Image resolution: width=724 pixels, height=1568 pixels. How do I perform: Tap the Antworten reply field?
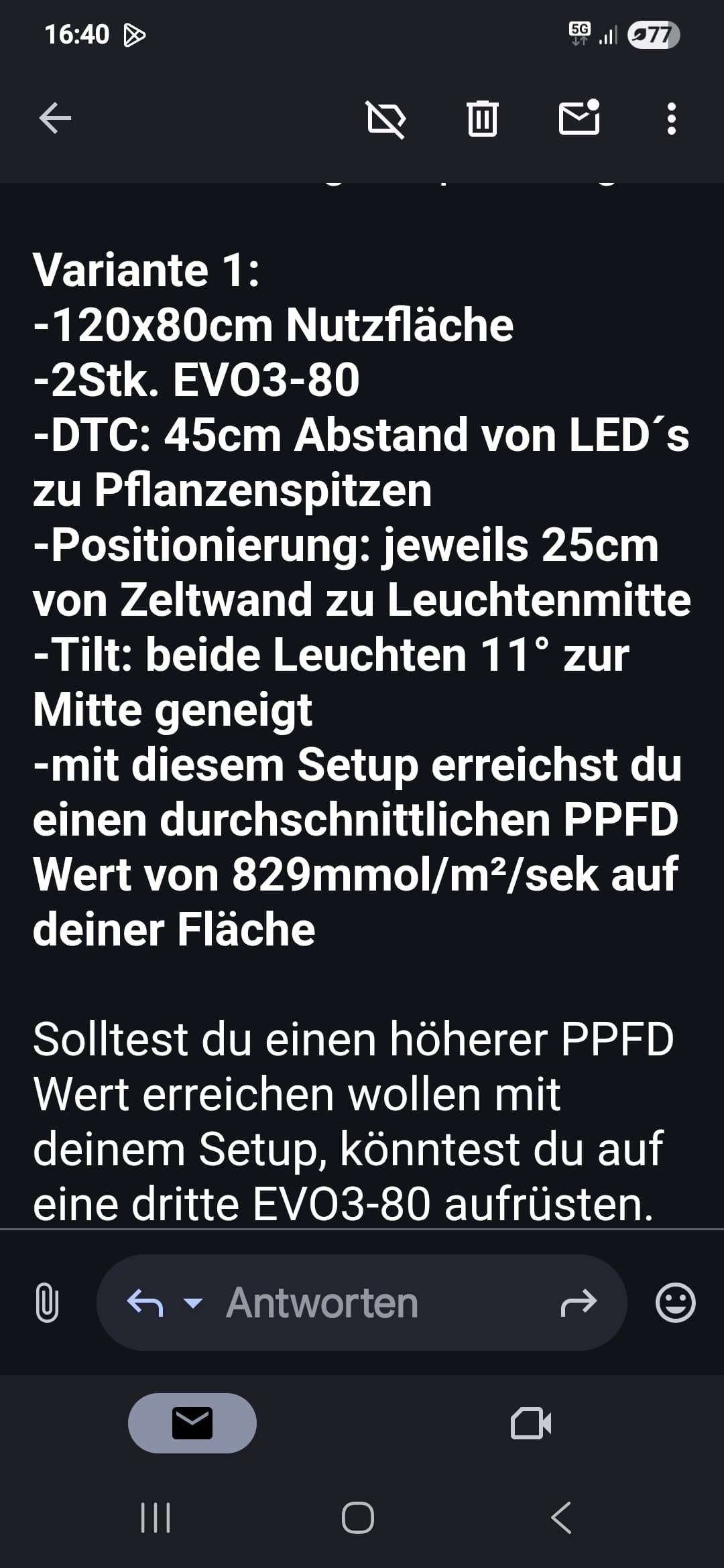click(x=362, y=1303)
